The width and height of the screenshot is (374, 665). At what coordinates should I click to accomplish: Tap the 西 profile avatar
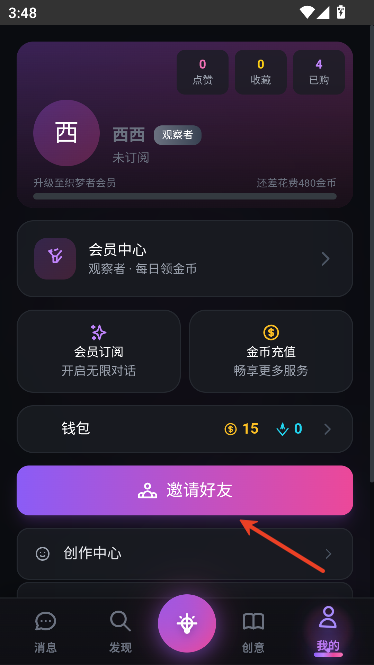(67, 133)
